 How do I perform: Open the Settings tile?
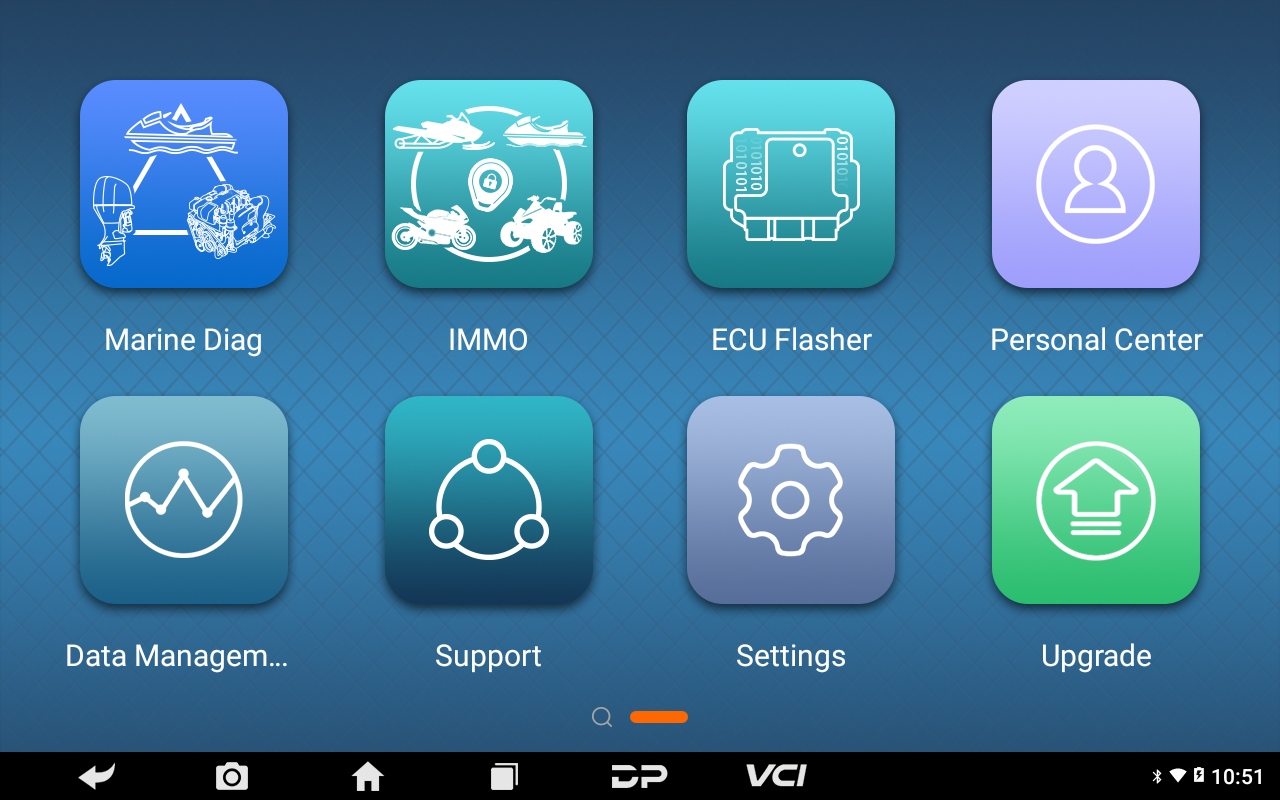tap(791, 500)
